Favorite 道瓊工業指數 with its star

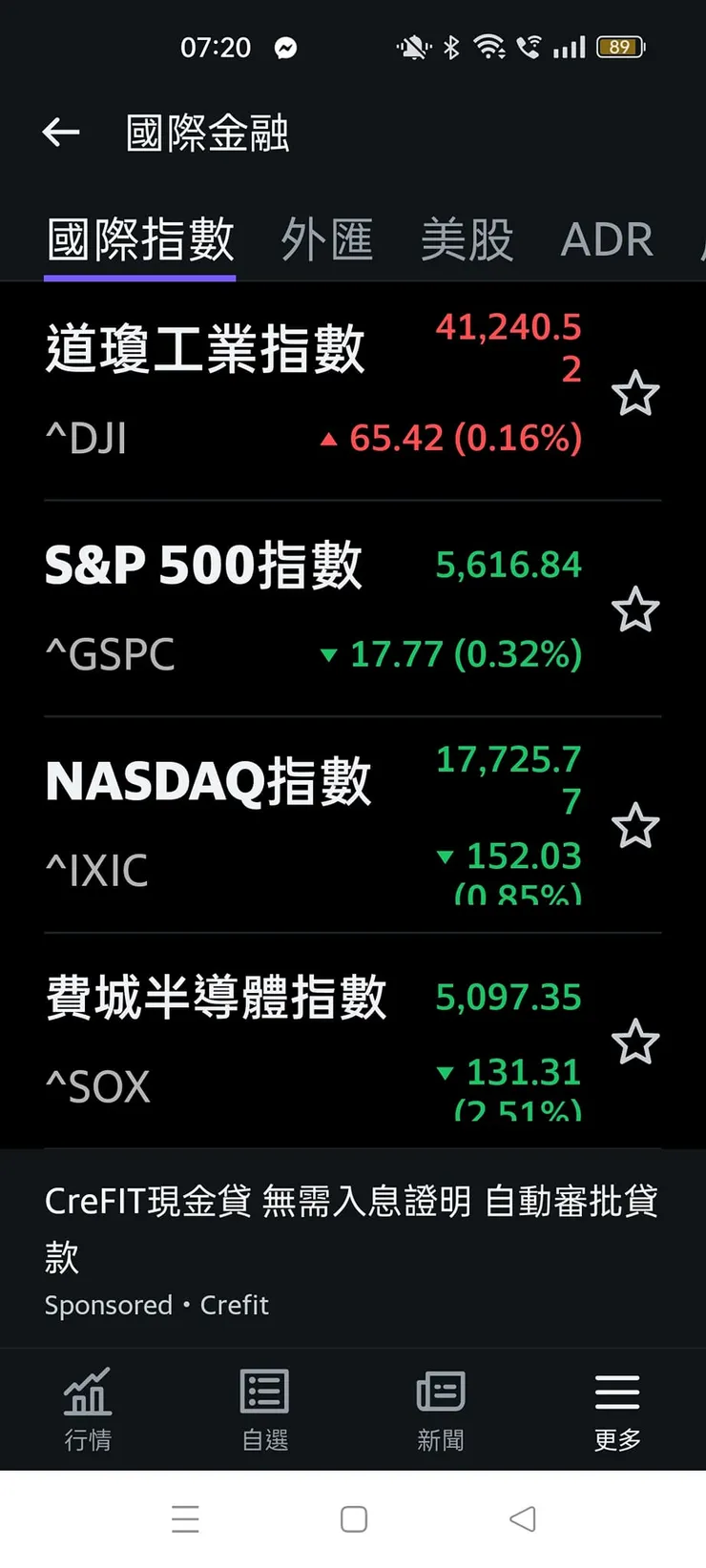(x=634, y=394)
